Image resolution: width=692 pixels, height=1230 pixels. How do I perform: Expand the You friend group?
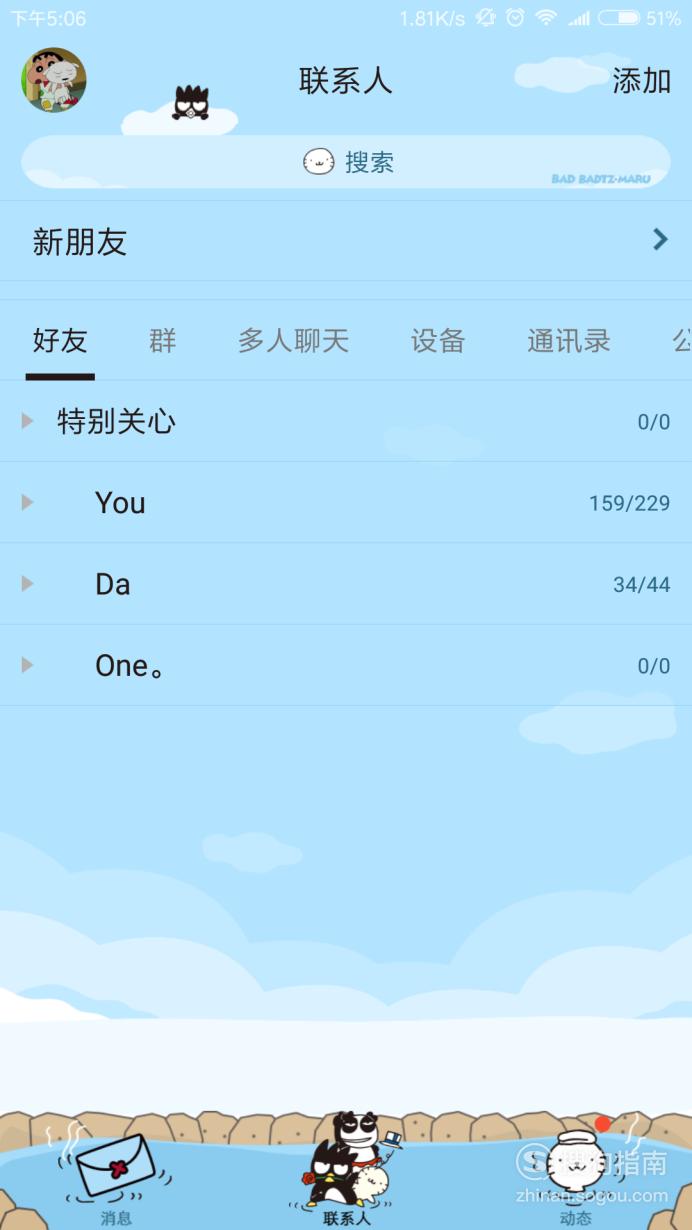pyautogui.click(x=346, y=503)
